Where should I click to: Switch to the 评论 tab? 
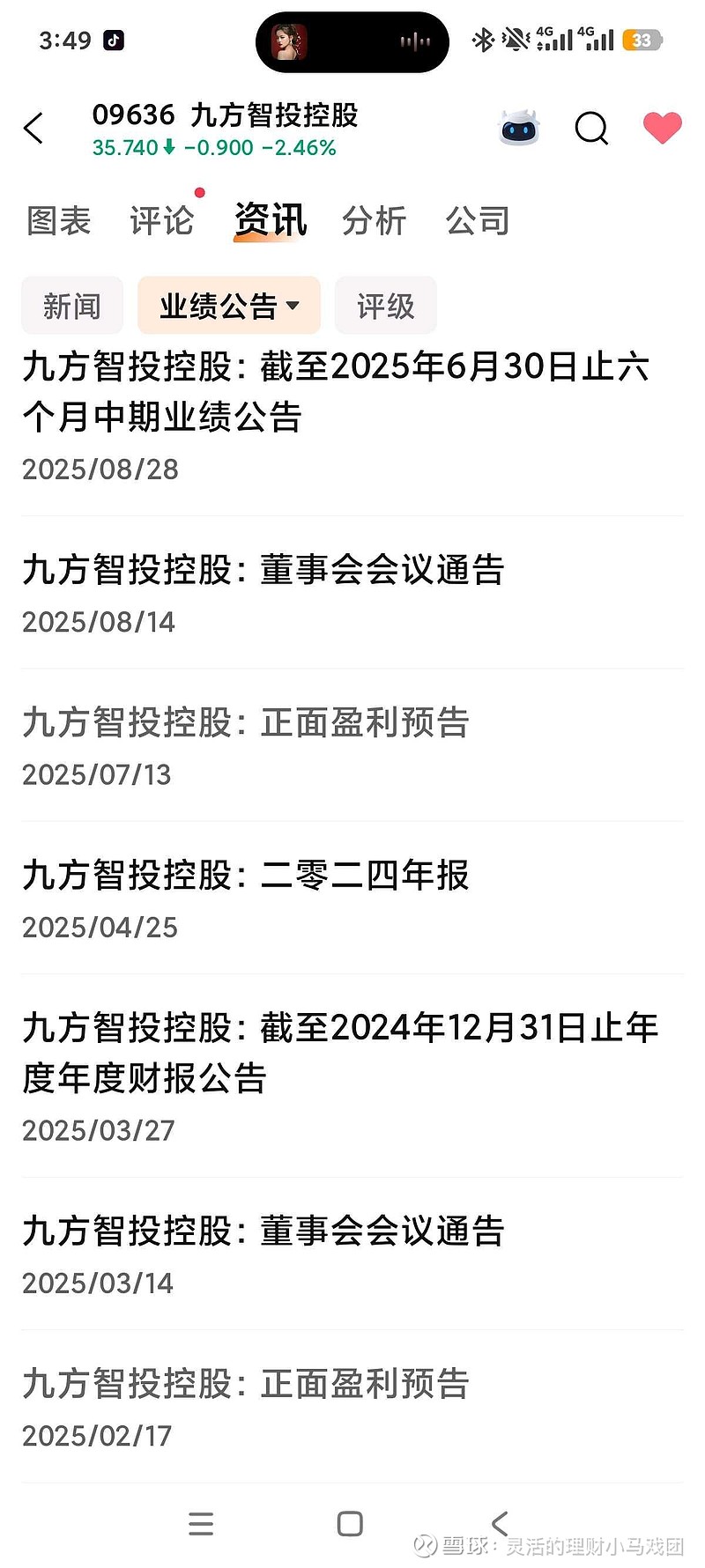point(161,220)
